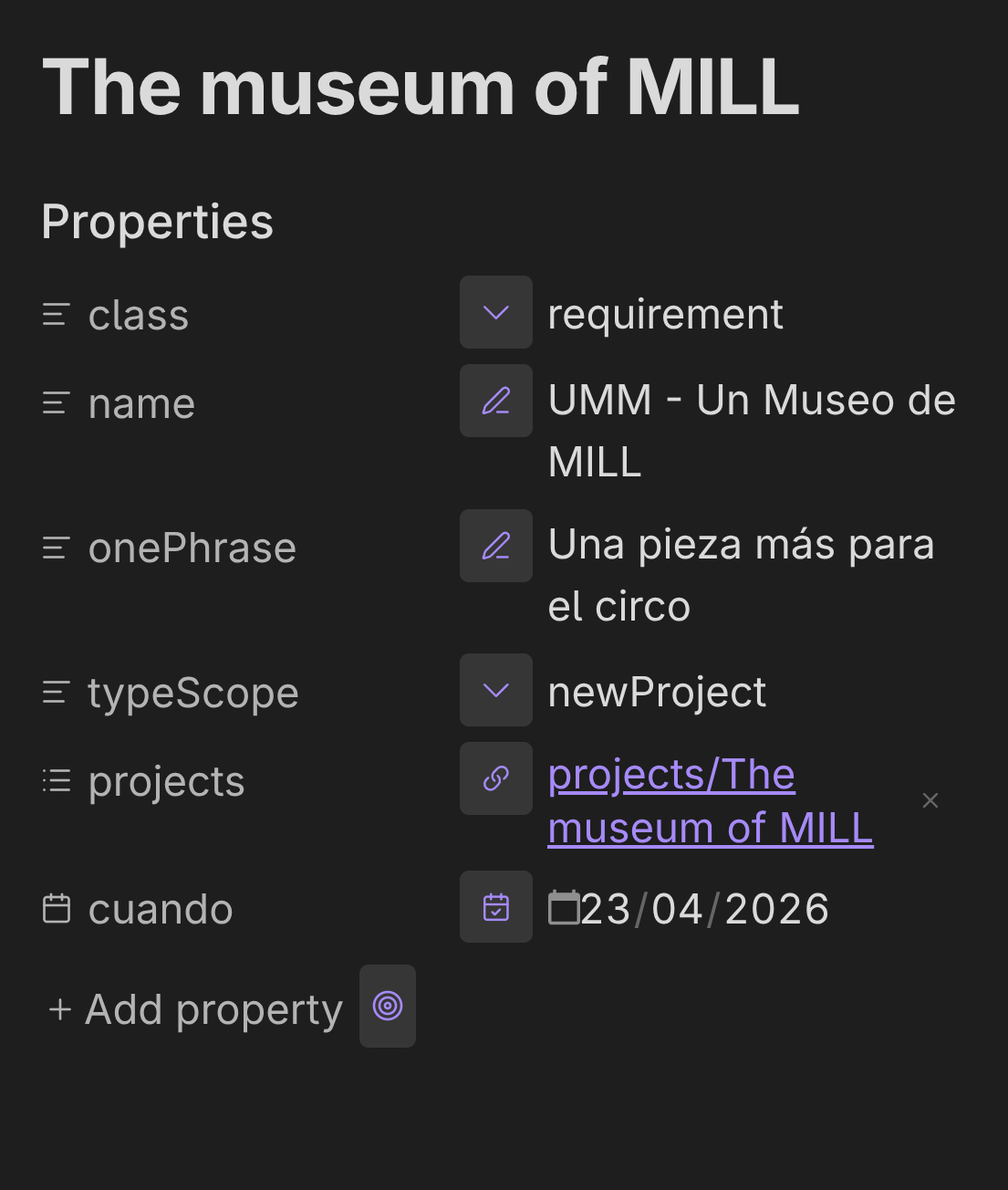The height and width of the screenshot is (1190, 1008).
Task: Remove the projects link with the X
Action: [x=930, y=800]
